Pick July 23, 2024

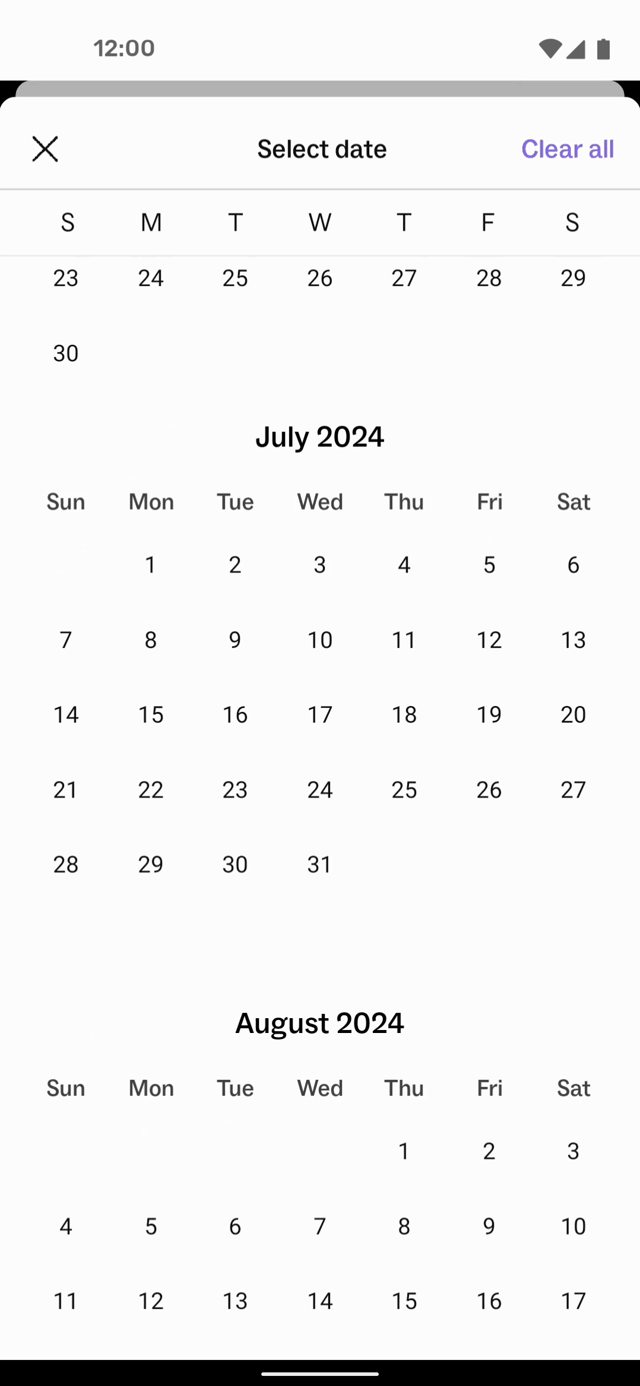pyautogui.click(x=235, y=790)
